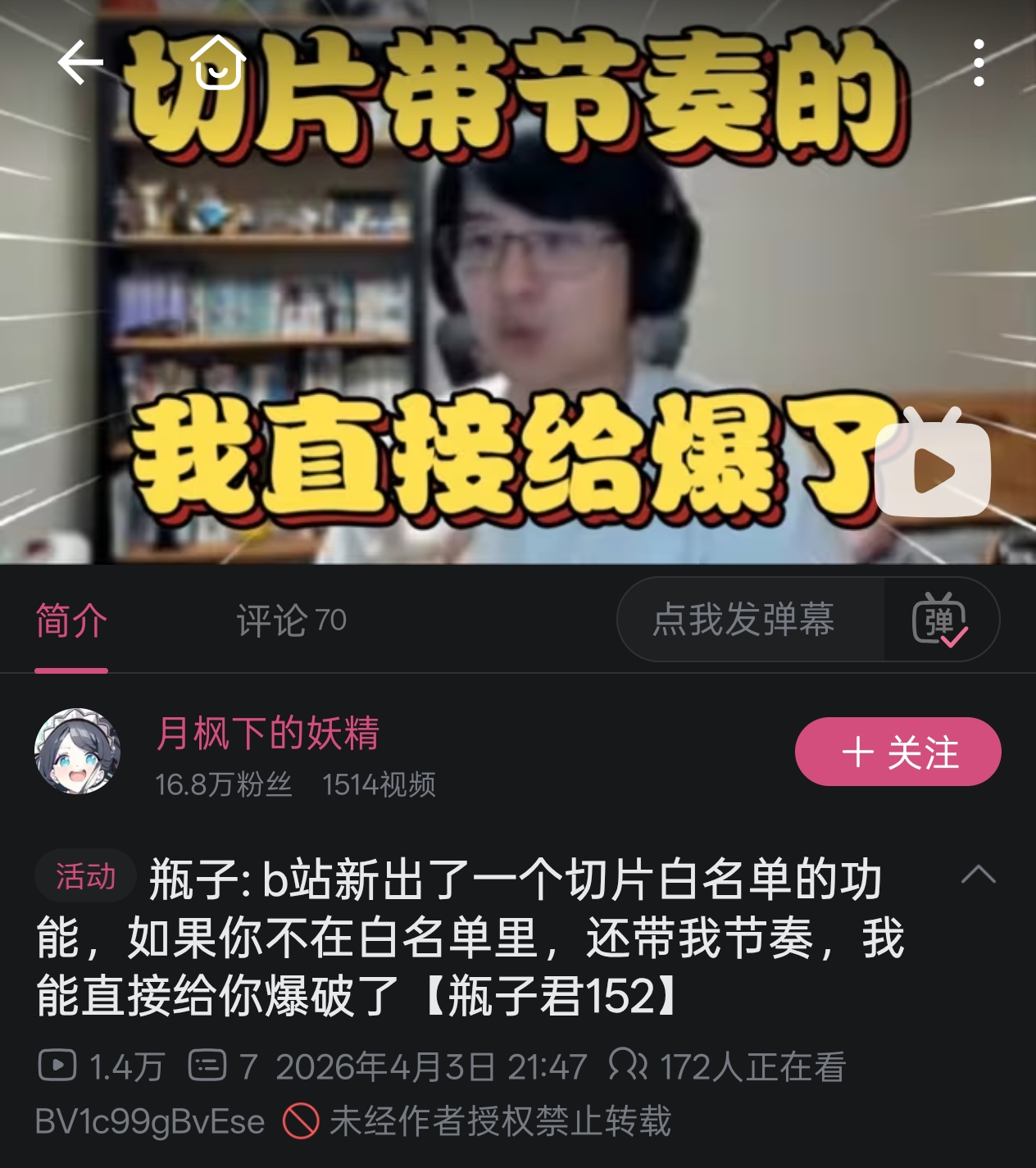Open the 活动 tag

86,876
